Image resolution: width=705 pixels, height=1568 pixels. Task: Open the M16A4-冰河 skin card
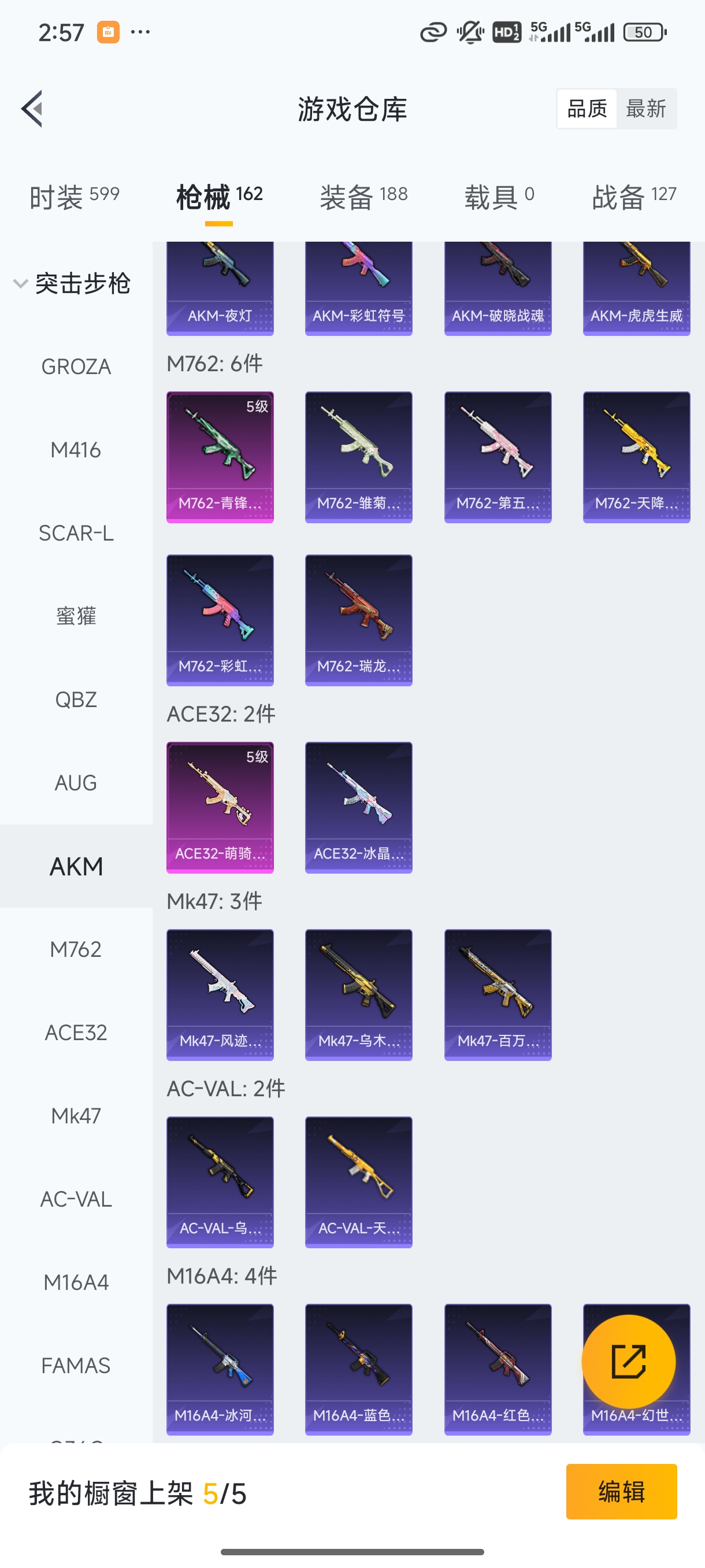pyautogui.click(x=220, y=1370)
